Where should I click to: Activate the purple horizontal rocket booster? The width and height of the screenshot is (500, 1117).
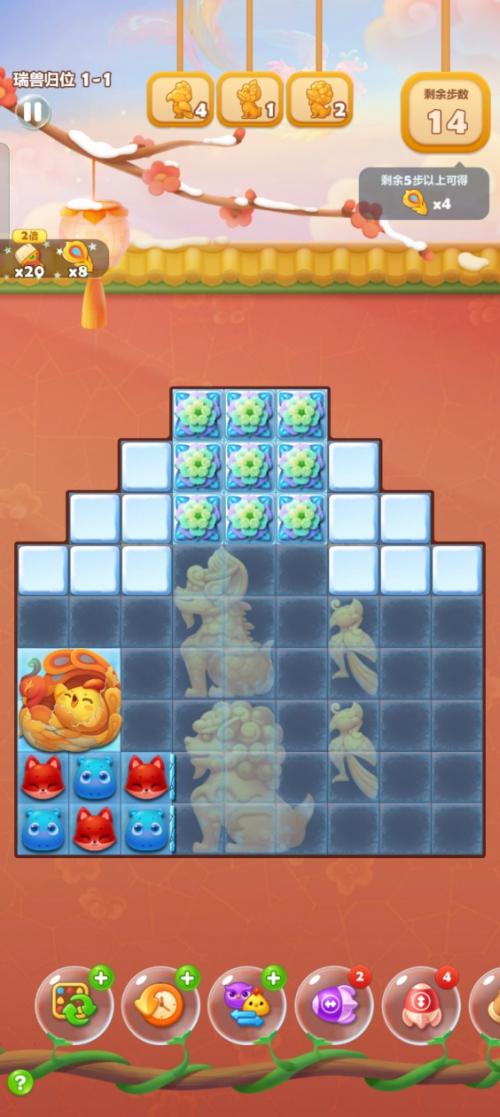333,1005
